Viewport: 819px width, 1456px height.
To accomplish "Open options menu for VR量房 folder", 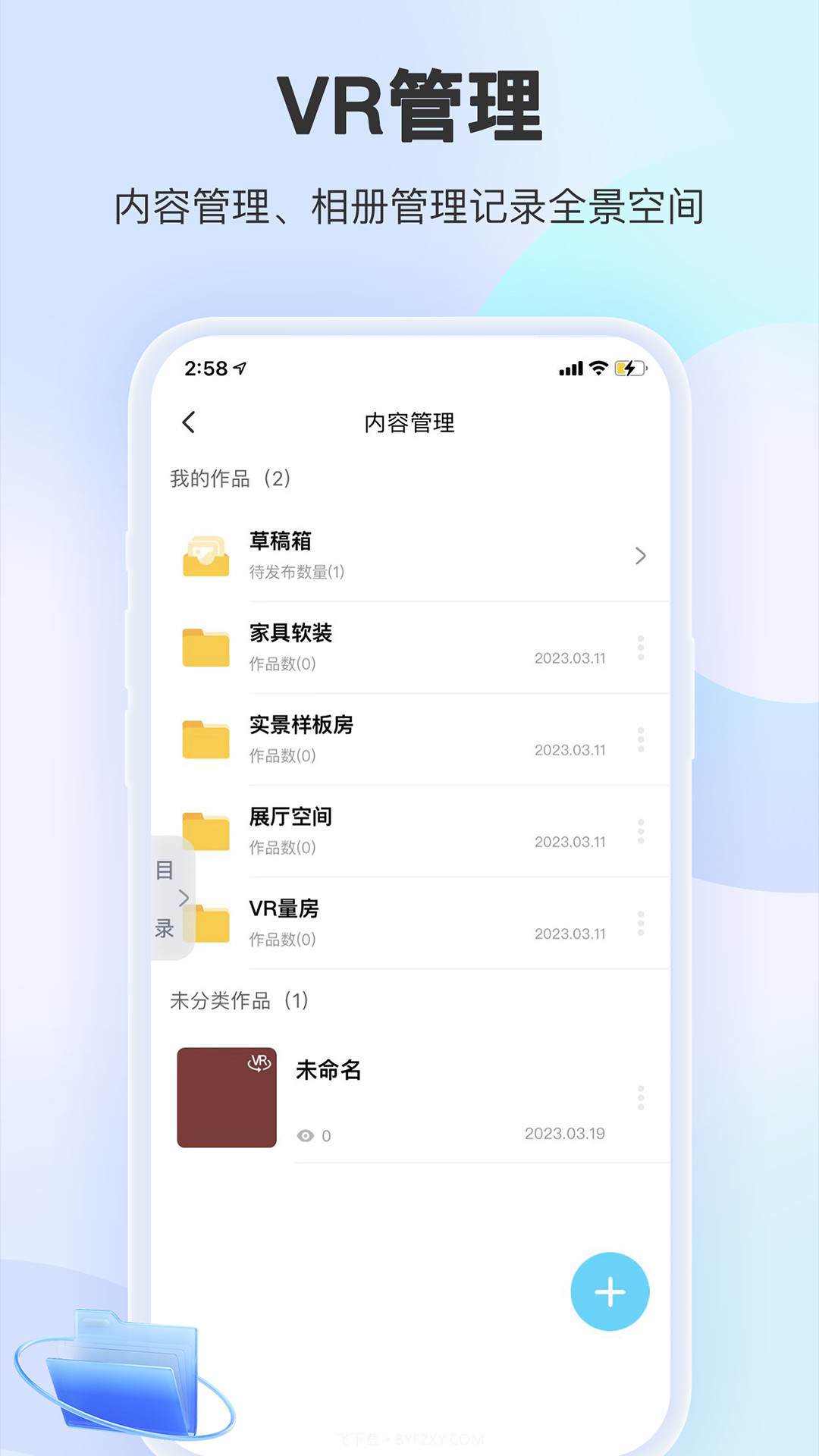I will [641, 924].
